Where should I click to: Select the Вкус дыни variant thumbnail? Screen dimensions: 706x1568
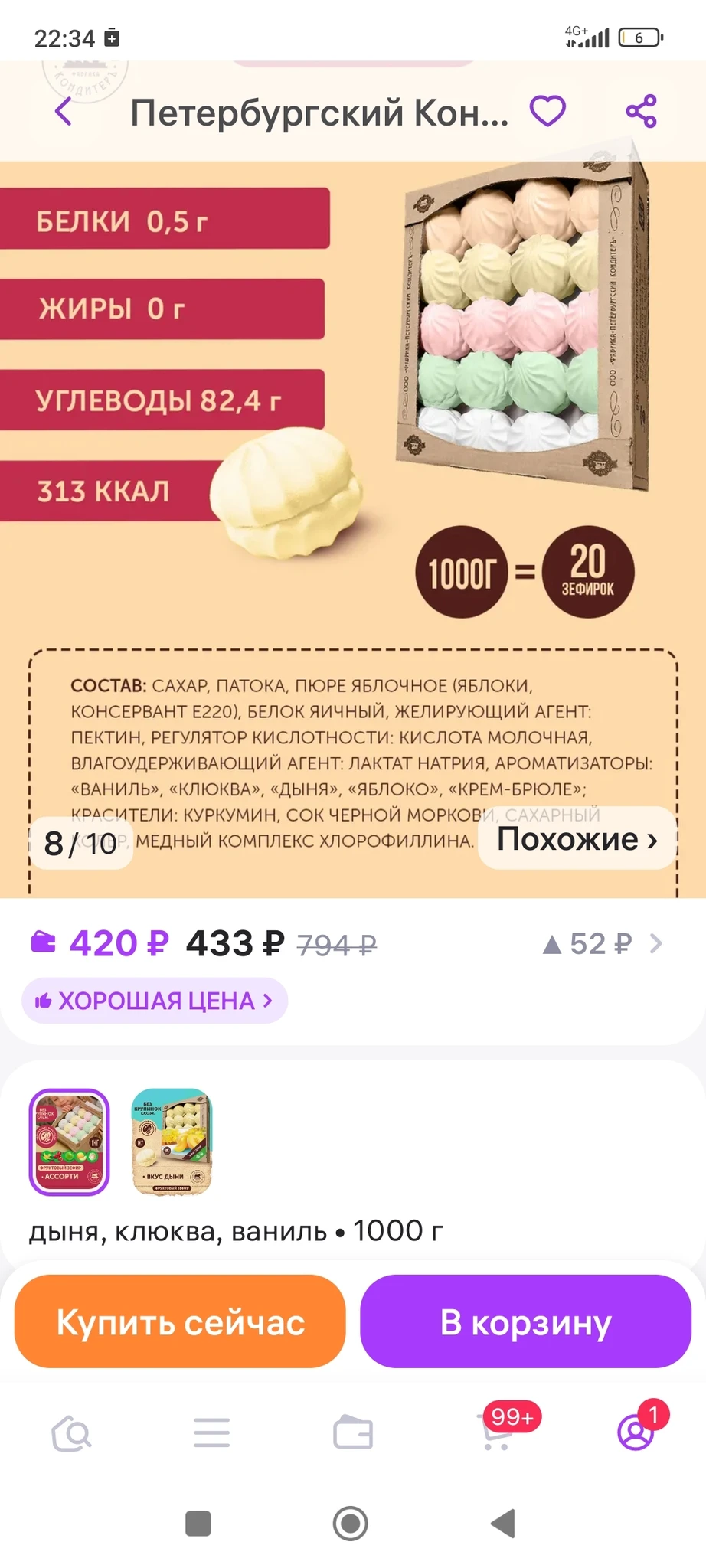[x=172, y=1142]
